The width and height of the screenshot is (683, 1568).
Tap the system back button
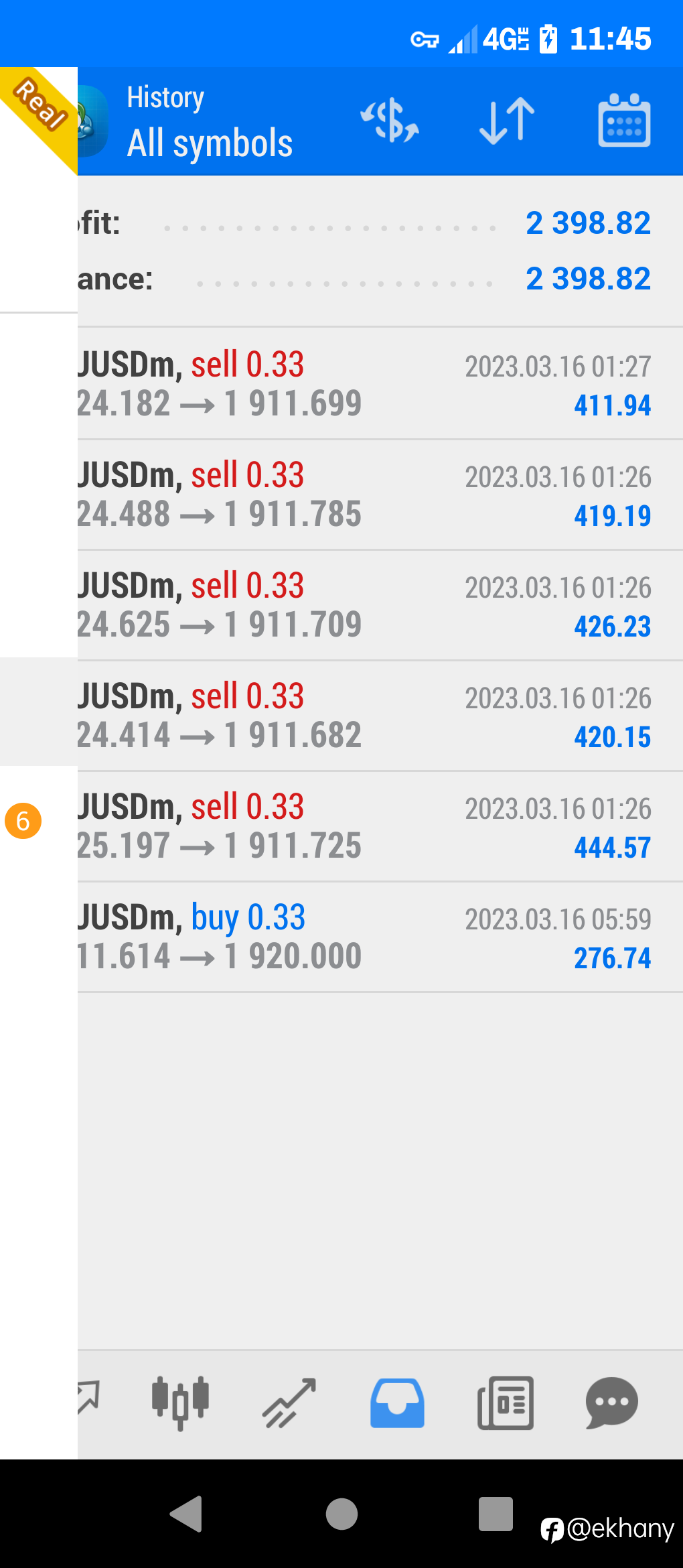(186, 1514)
